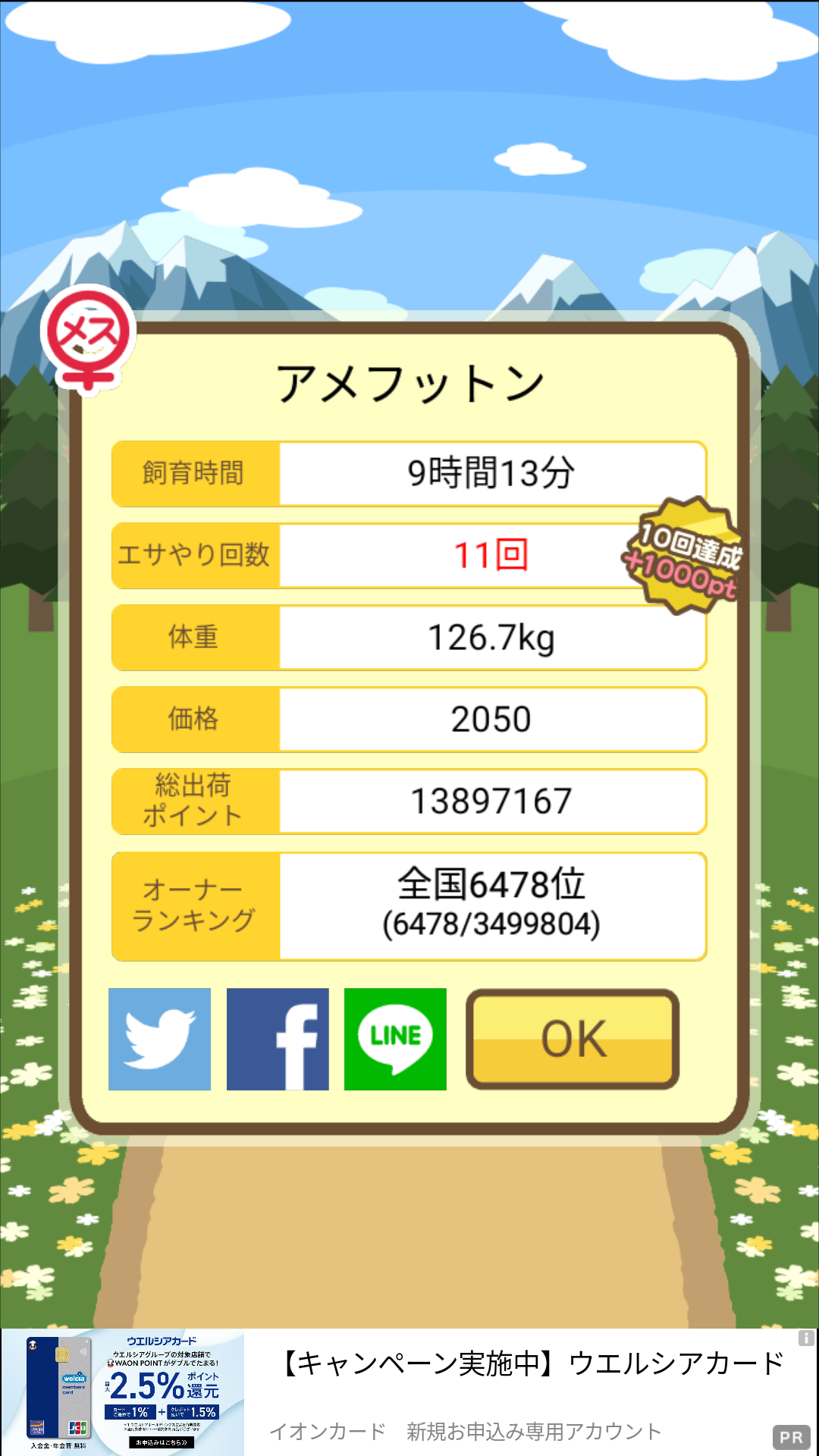This screenshot has width=819, height=1456.
Task: Share the result on Twitter
Action: (x=159, y=1039)
